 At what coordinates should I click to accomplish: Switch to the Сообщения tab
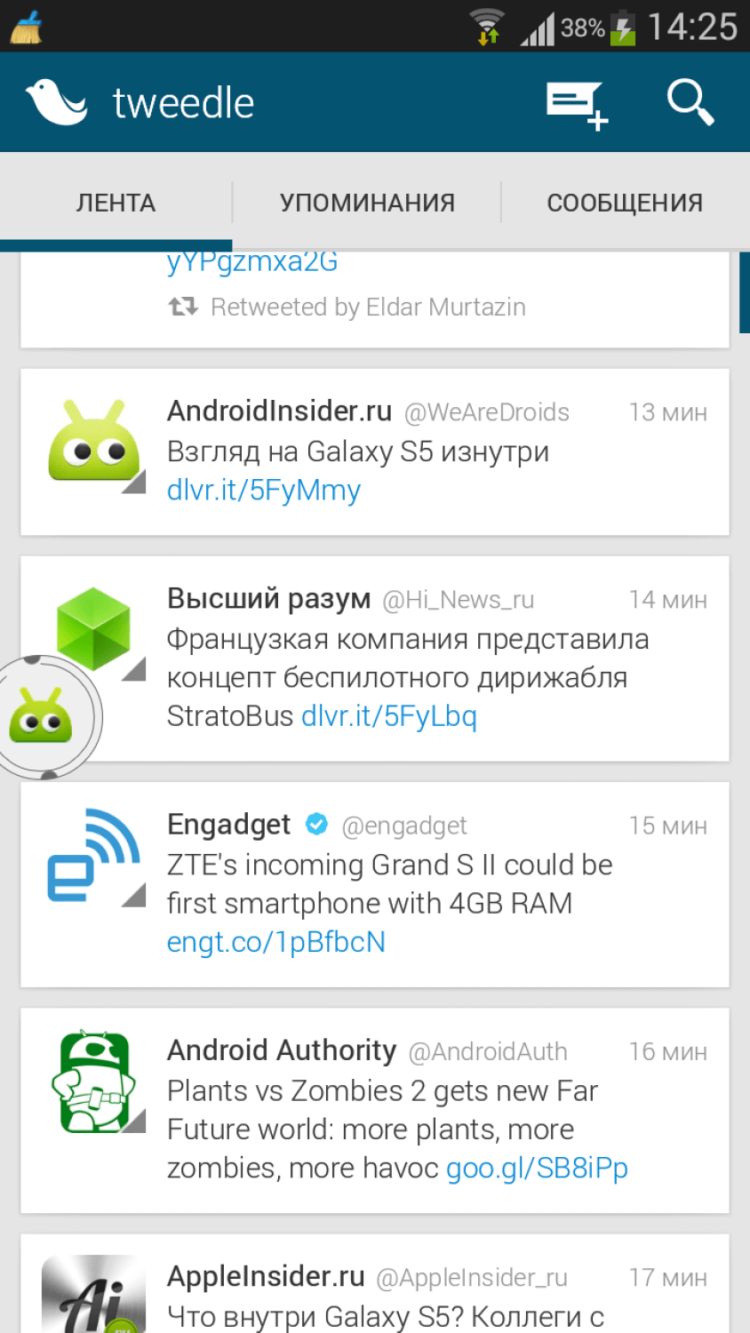tap(624, 203)
